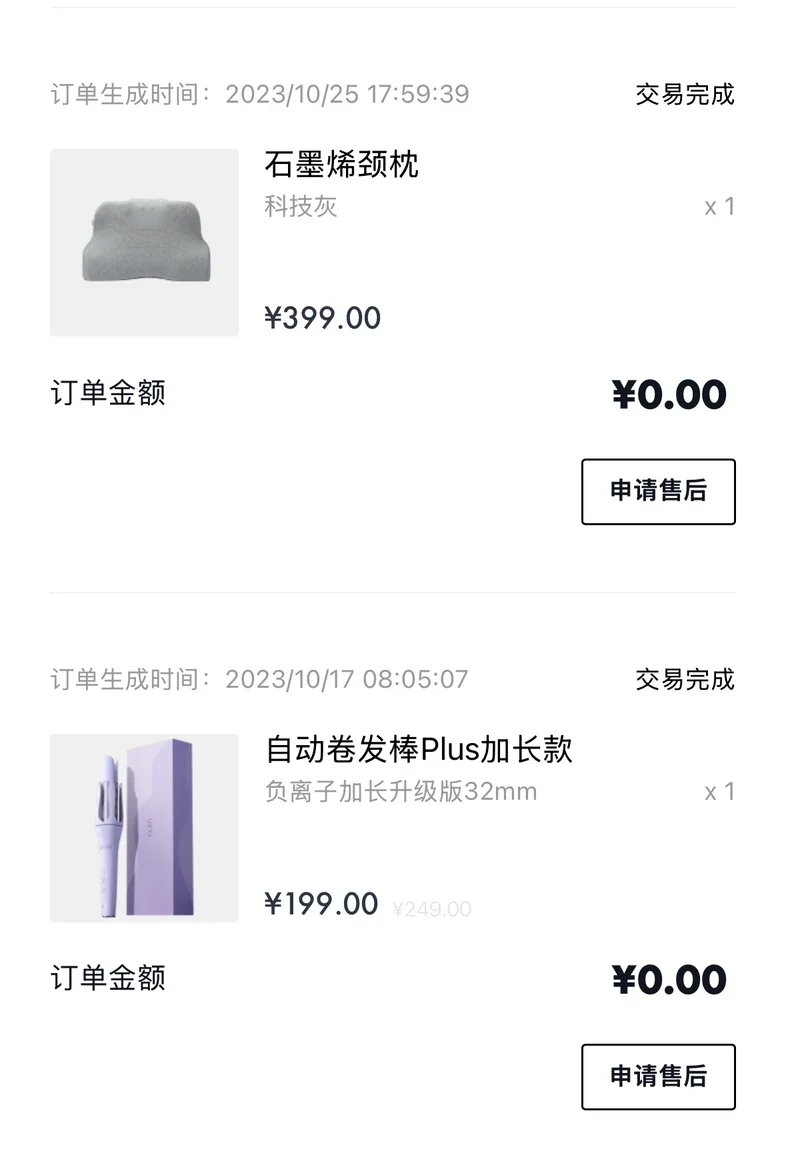Request after-sales for 自动卷发棒Plus加长款 order
The image size is (786, 1161).
click(658, 1076)
